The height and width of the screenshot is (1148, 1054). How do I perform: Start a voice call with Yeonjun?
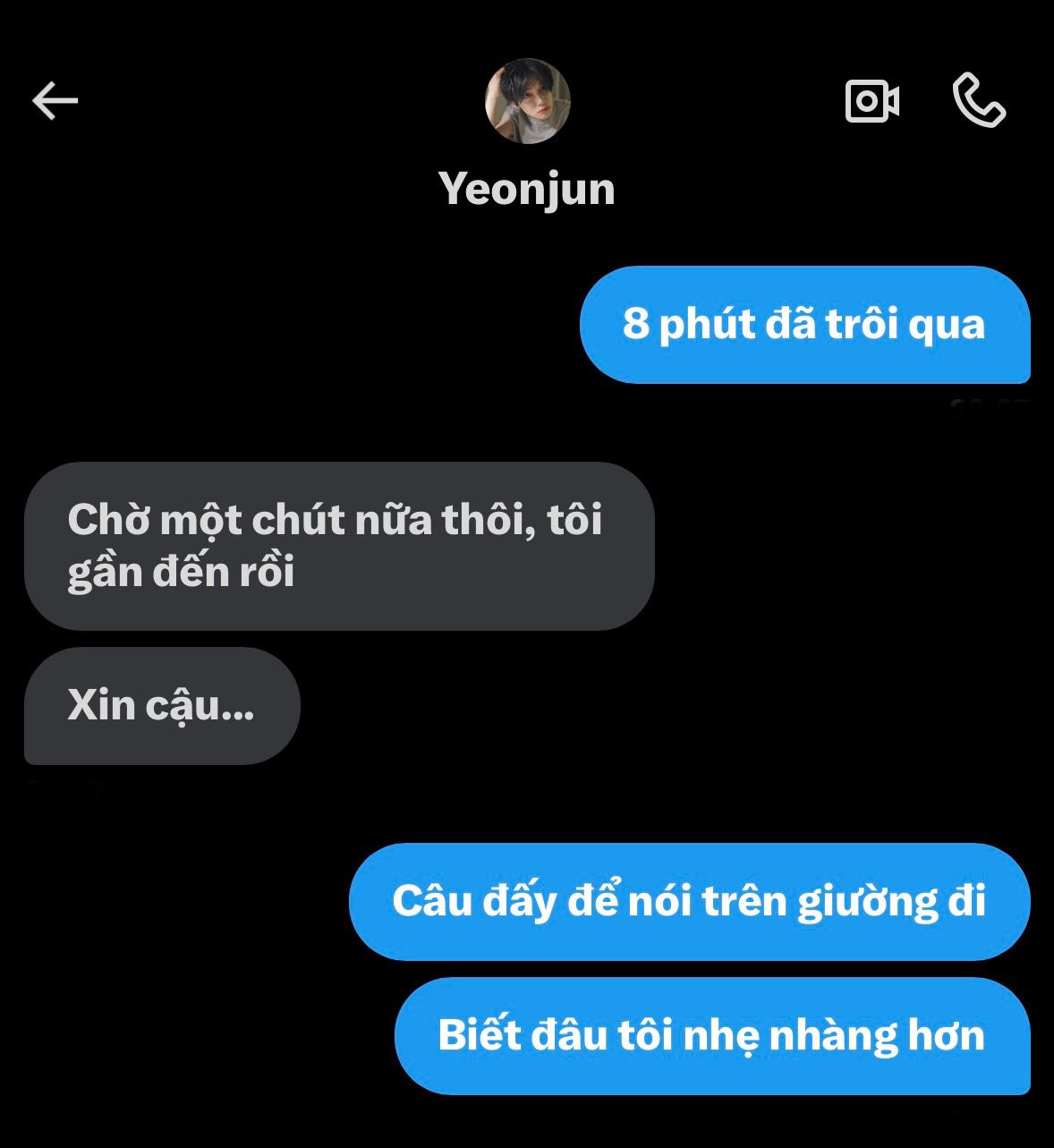(979, 100)
